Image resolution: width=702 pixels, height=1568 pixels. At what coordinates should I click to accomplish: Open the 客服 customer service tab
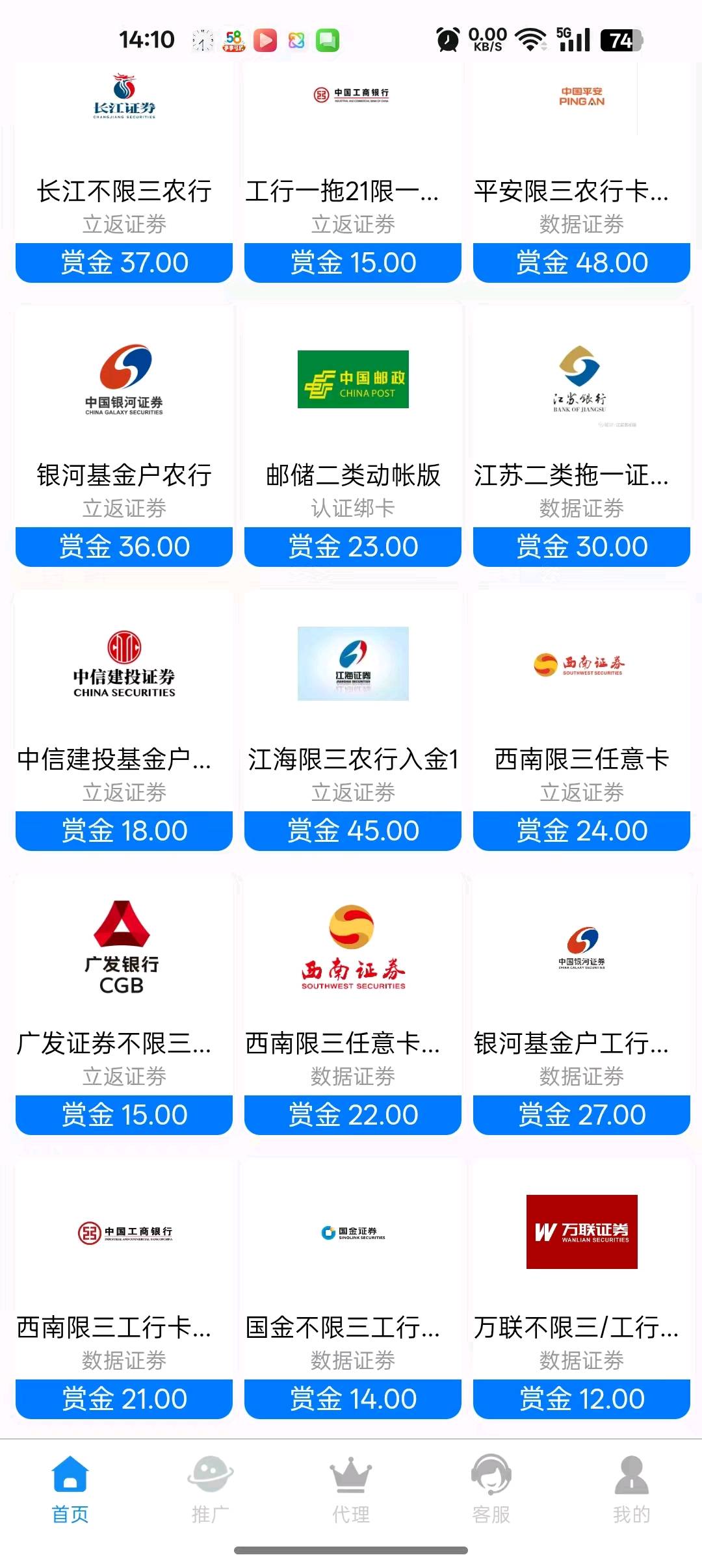coord(491,1495)
